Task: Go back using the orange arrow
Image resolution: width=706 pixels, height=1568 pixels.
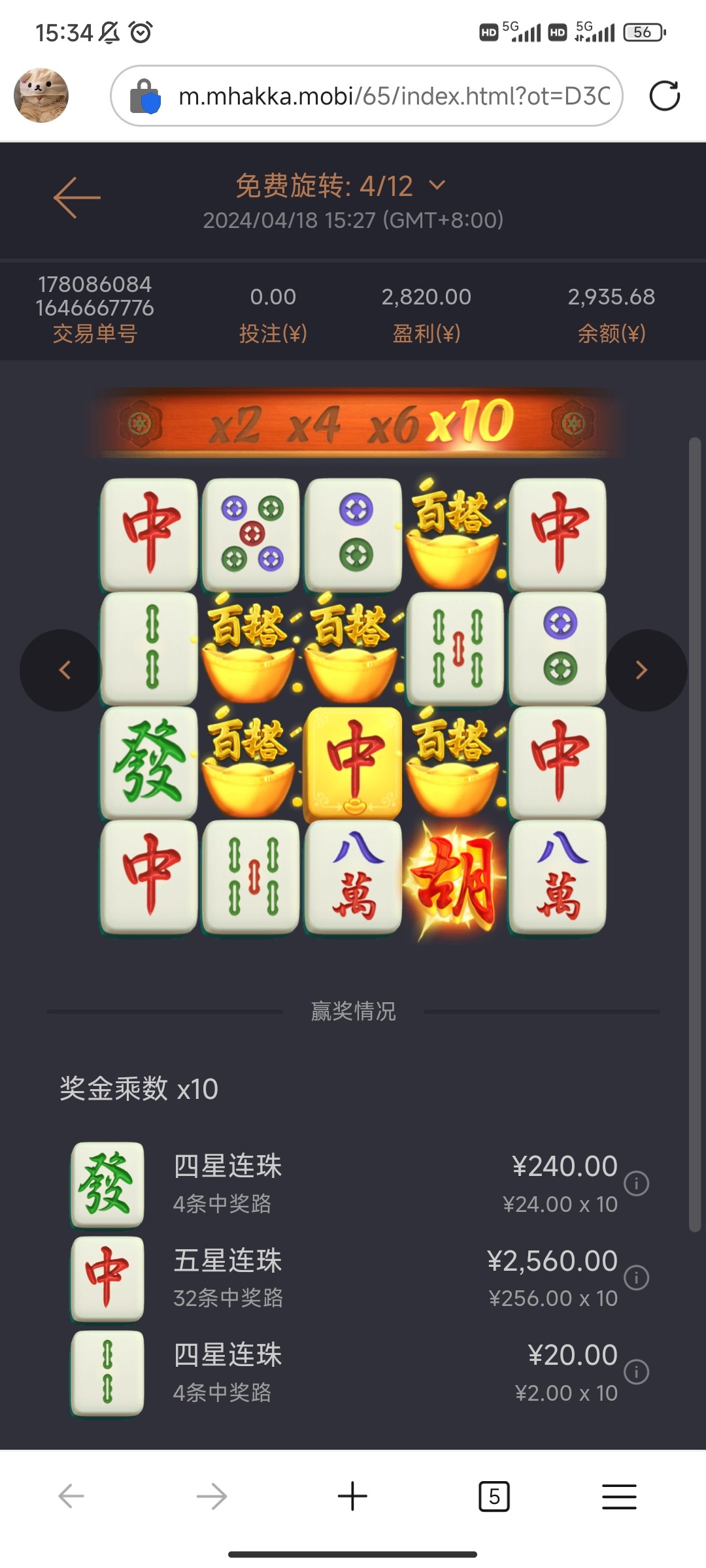Action: coord(77,197)
